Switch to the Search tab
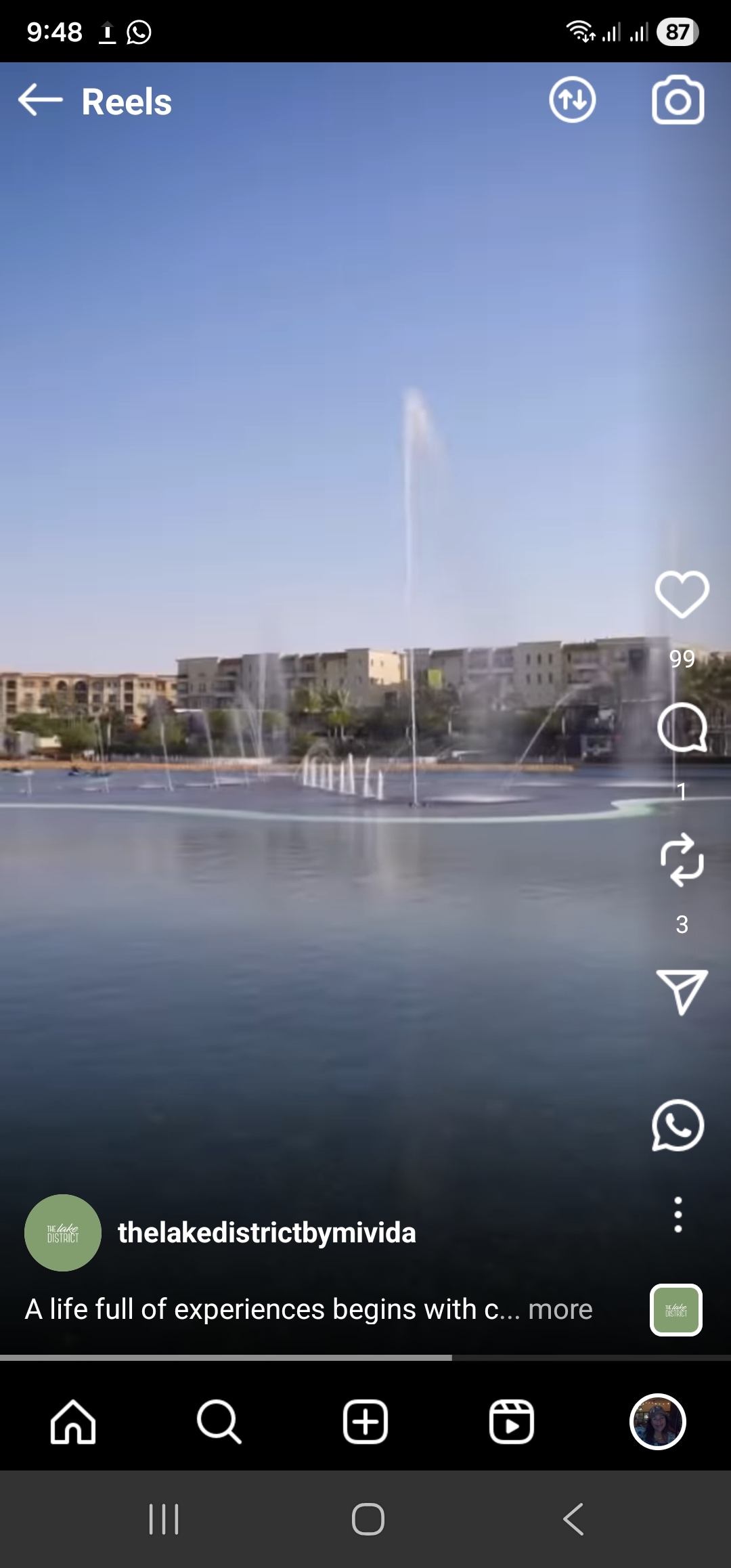This screenshot has width=731, height=1568. click(x=219, y=1422)
